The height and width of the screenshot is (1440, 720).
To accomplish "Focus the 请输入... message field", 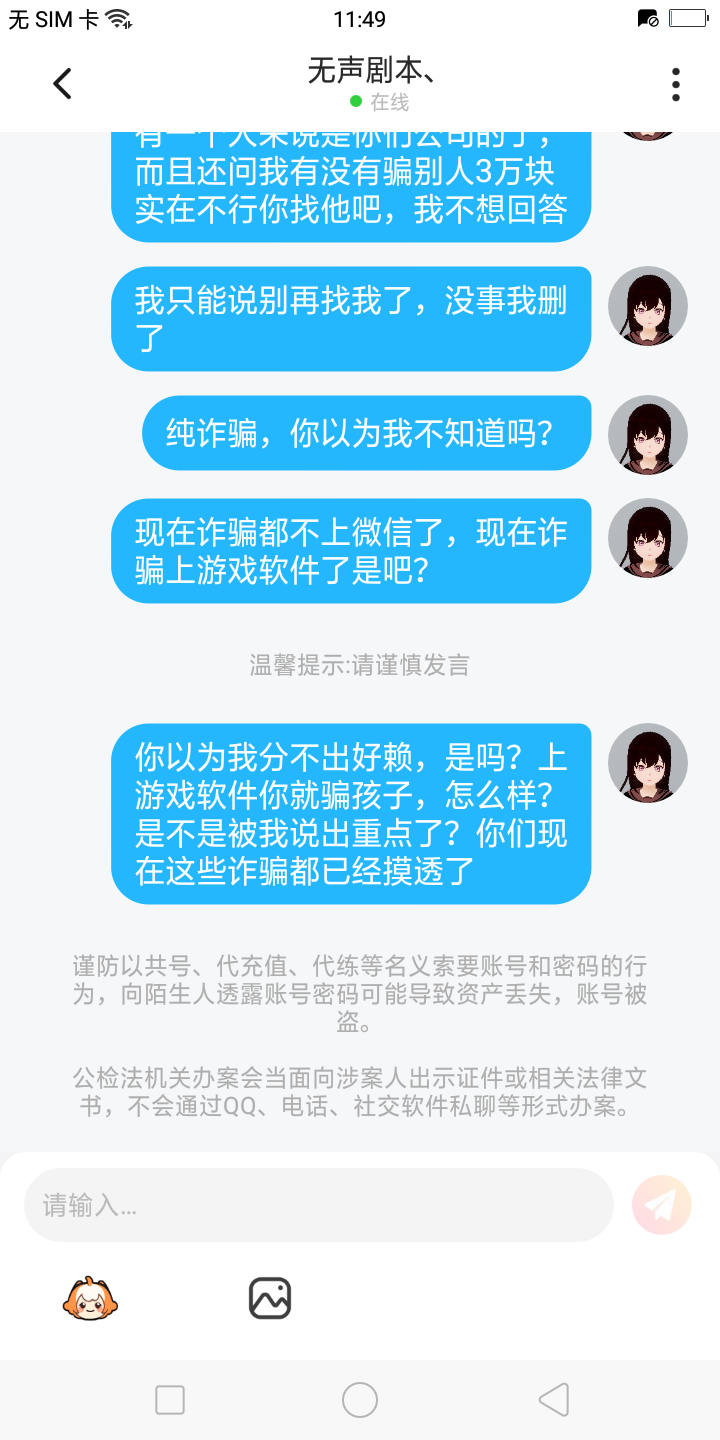I will tap(318, 1205).
